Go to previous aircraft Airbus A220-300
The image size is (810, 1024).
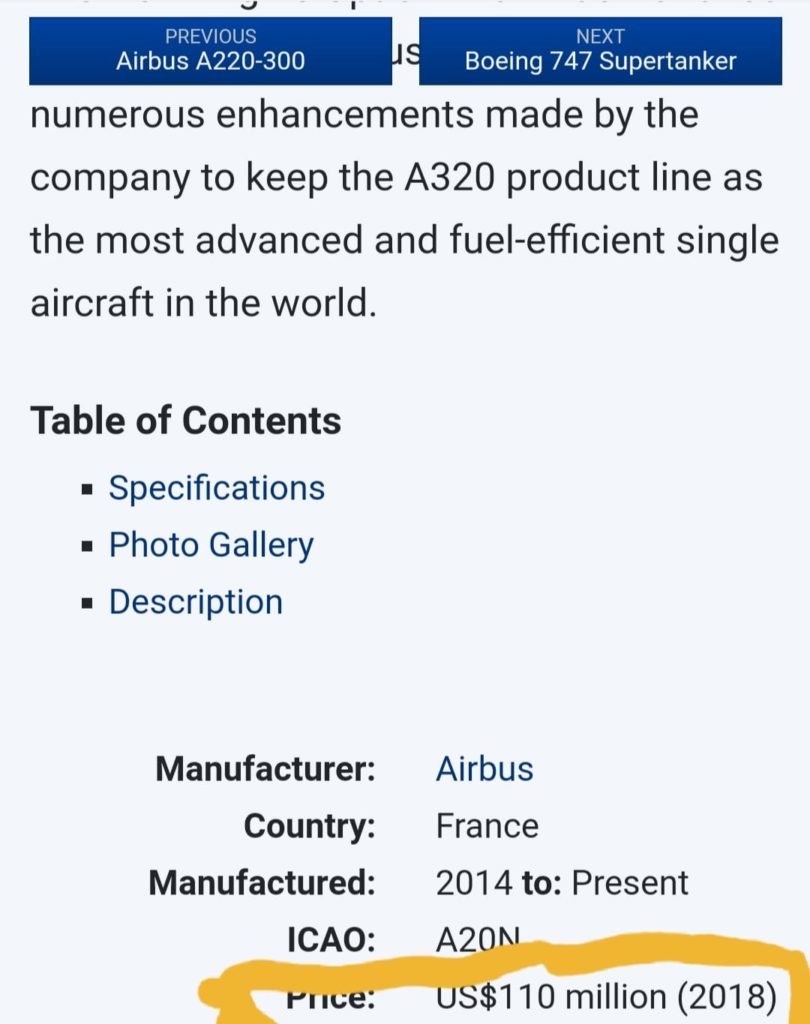click(210, 50)
